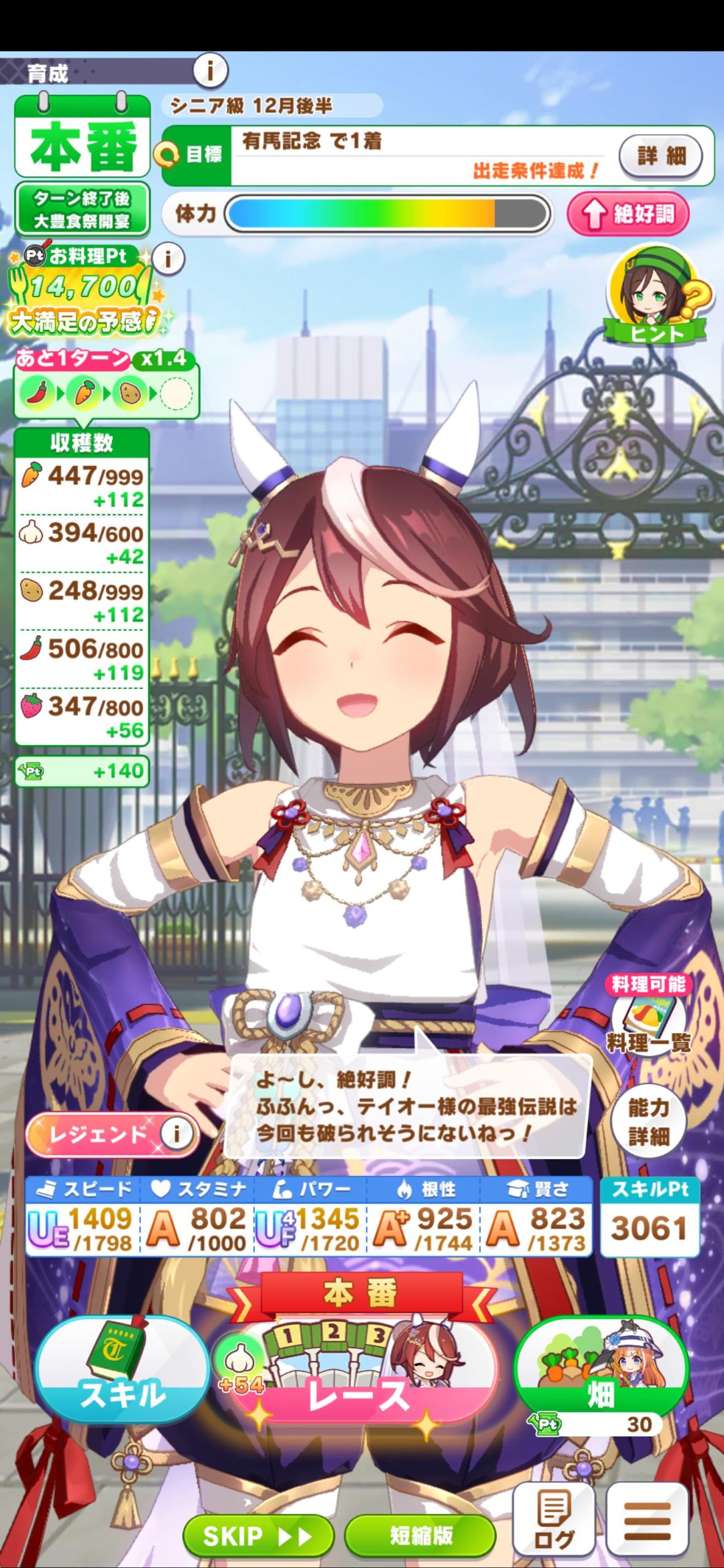Viewport: 724px width, 1568px height.
Task: View 能力詳細 ability details
Action: tap(649, 1121)
